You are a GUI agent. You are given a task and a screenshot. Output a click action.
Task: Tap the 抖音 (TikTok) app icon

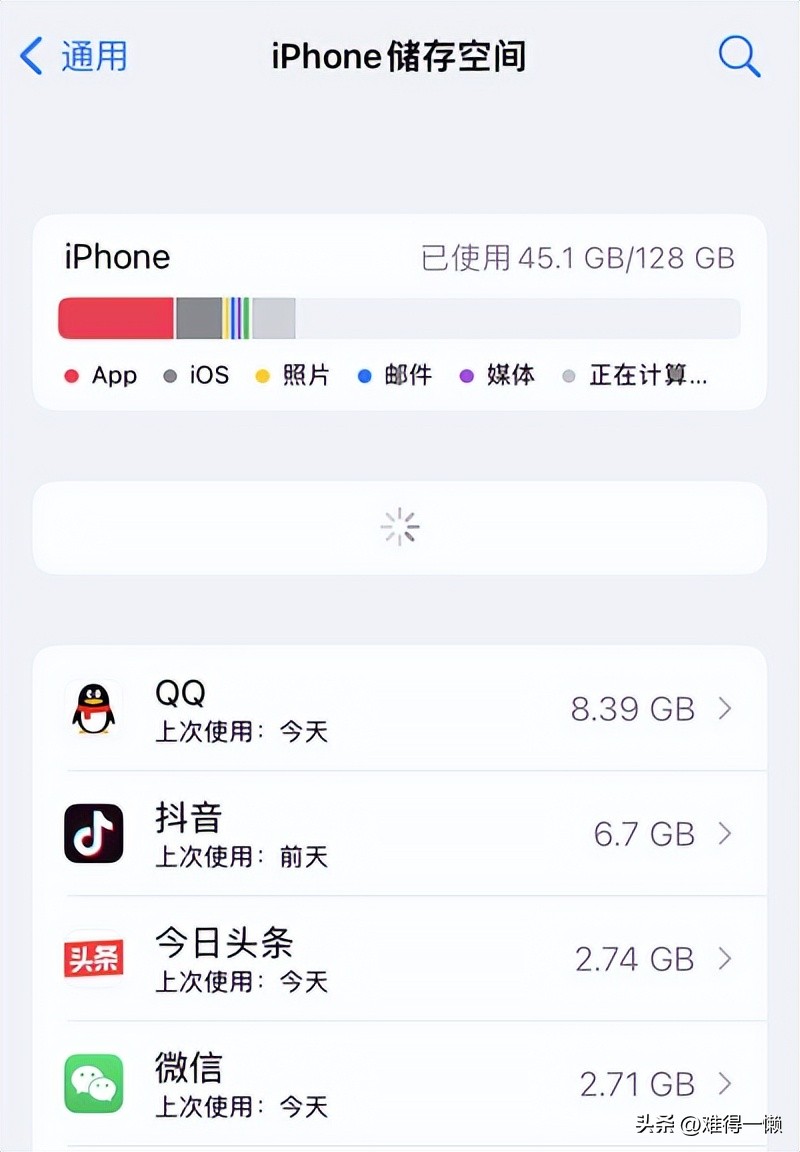(93, 834)
